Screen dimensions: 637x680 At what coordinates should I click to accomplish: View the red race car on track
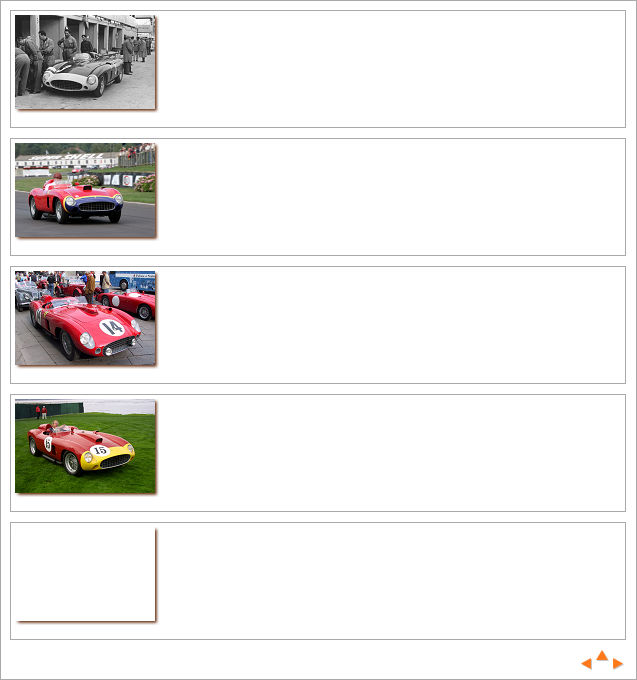[85, 190]
